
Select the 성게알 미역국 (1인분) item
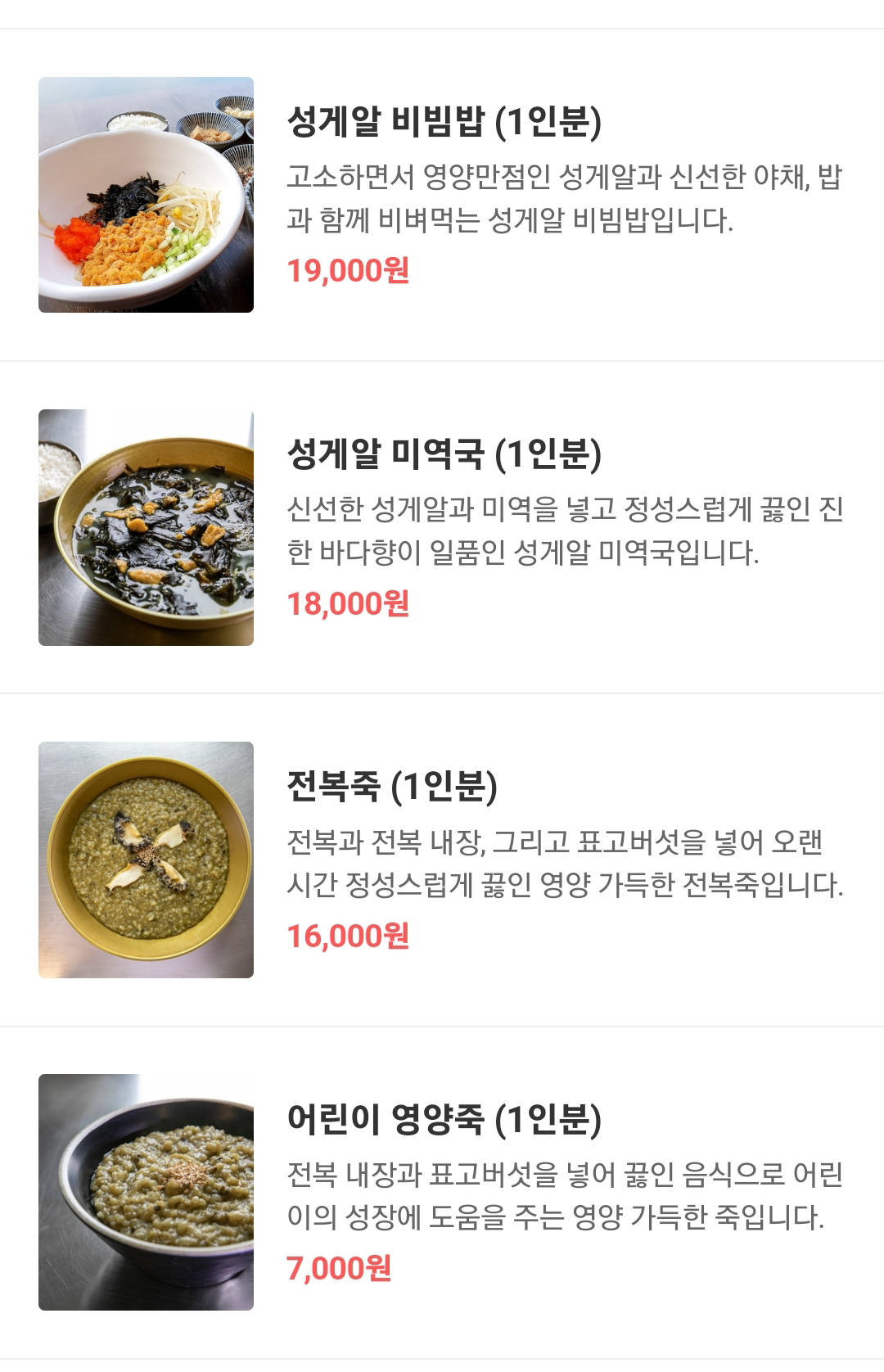(444, 454)
